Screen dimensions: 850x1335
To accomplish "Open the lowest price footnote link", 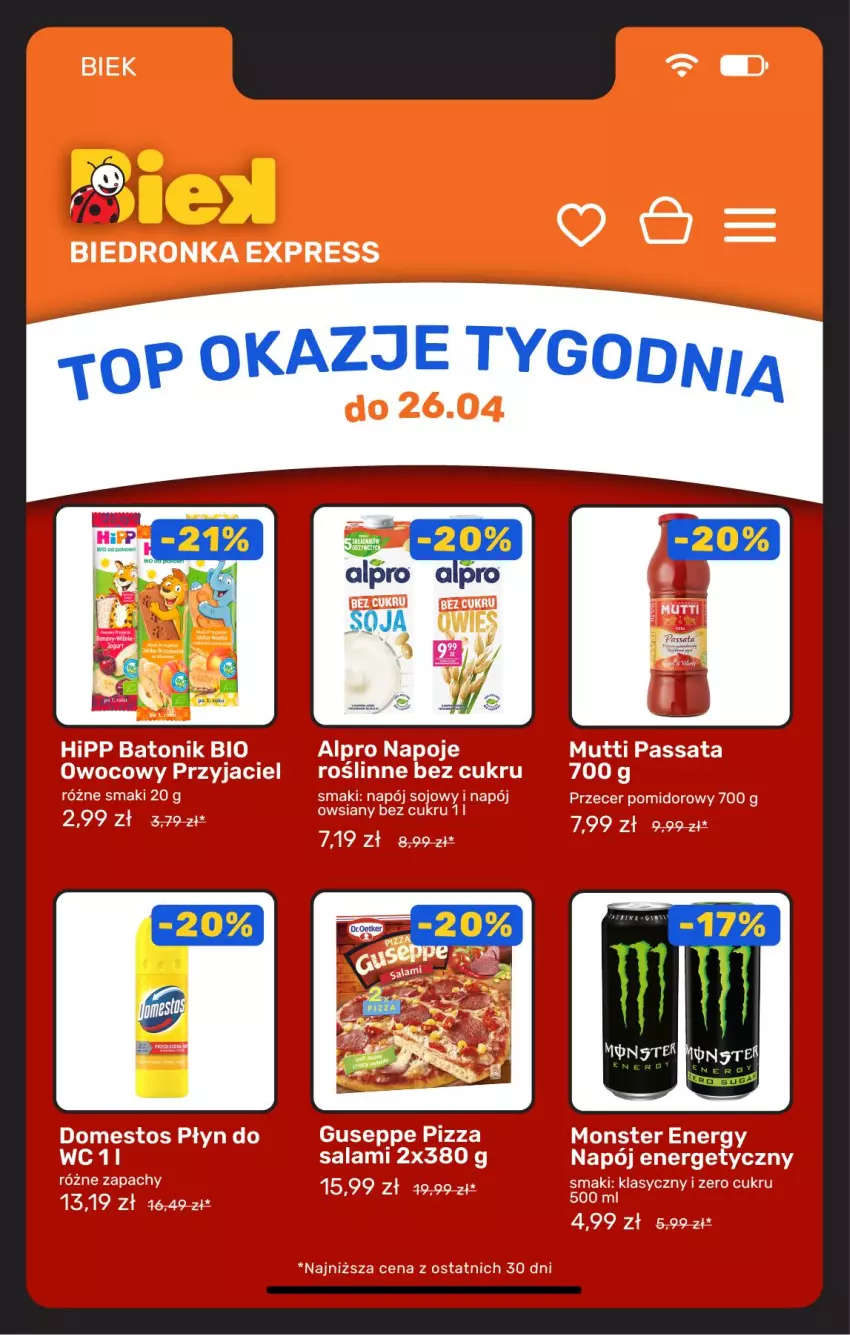I will (x=425, y=1267).
